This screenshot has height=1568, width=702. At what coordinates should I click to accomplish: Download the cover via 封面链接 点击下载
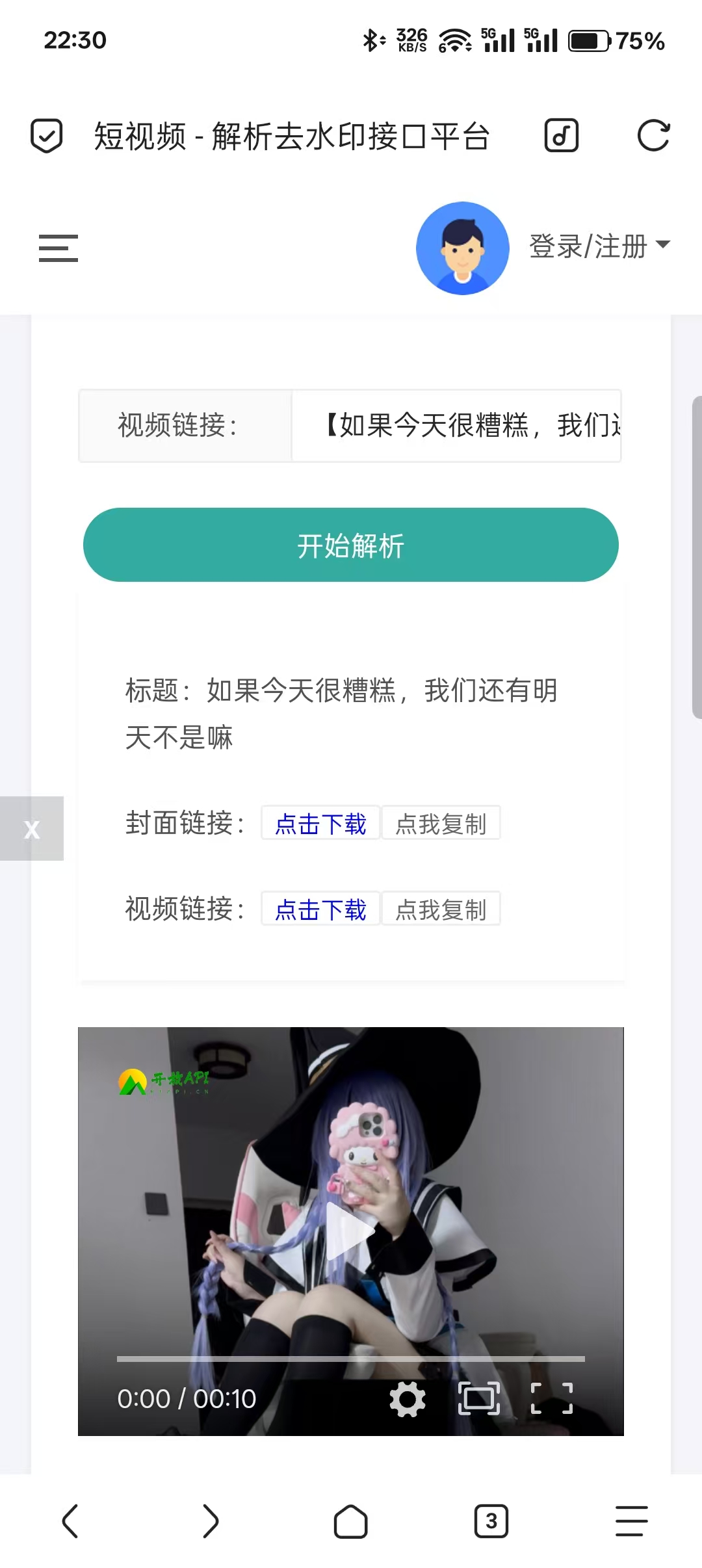click(x=320, y=824)
